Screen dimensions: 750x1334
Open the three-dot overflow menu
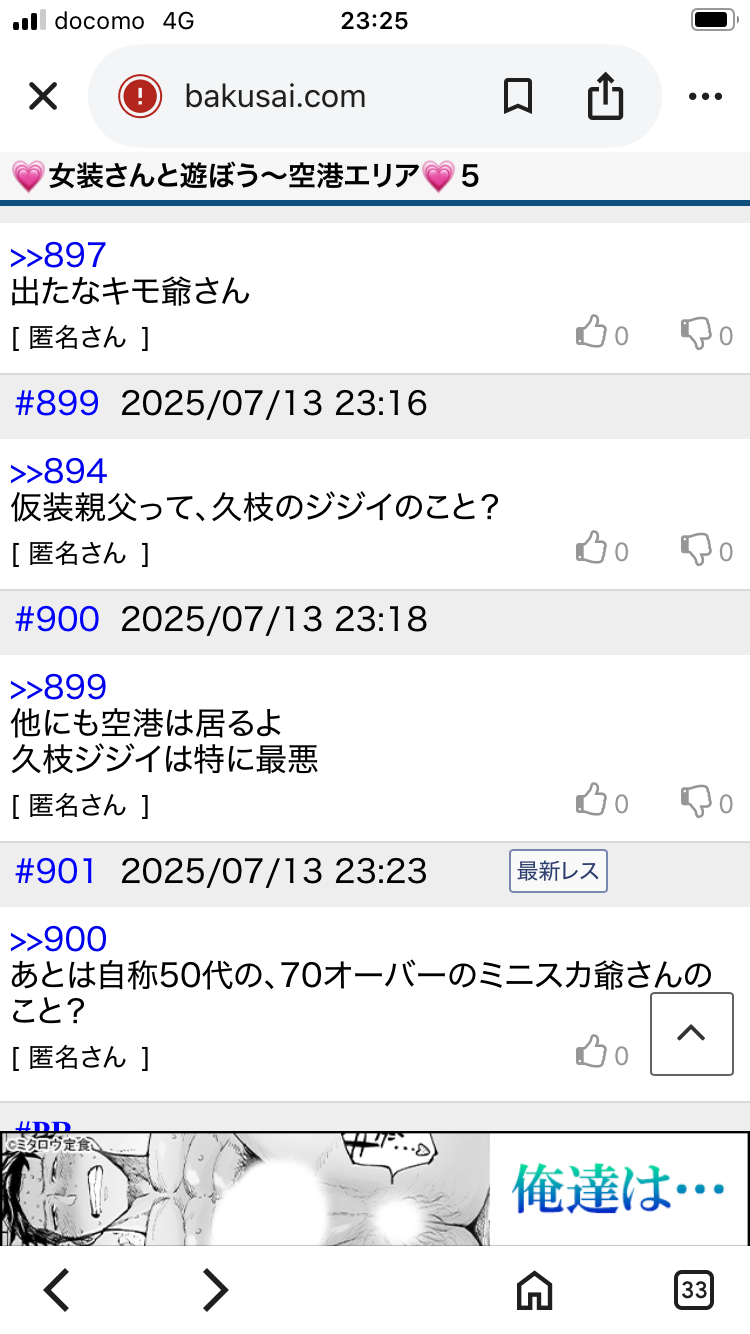click(x=706, y=97)
